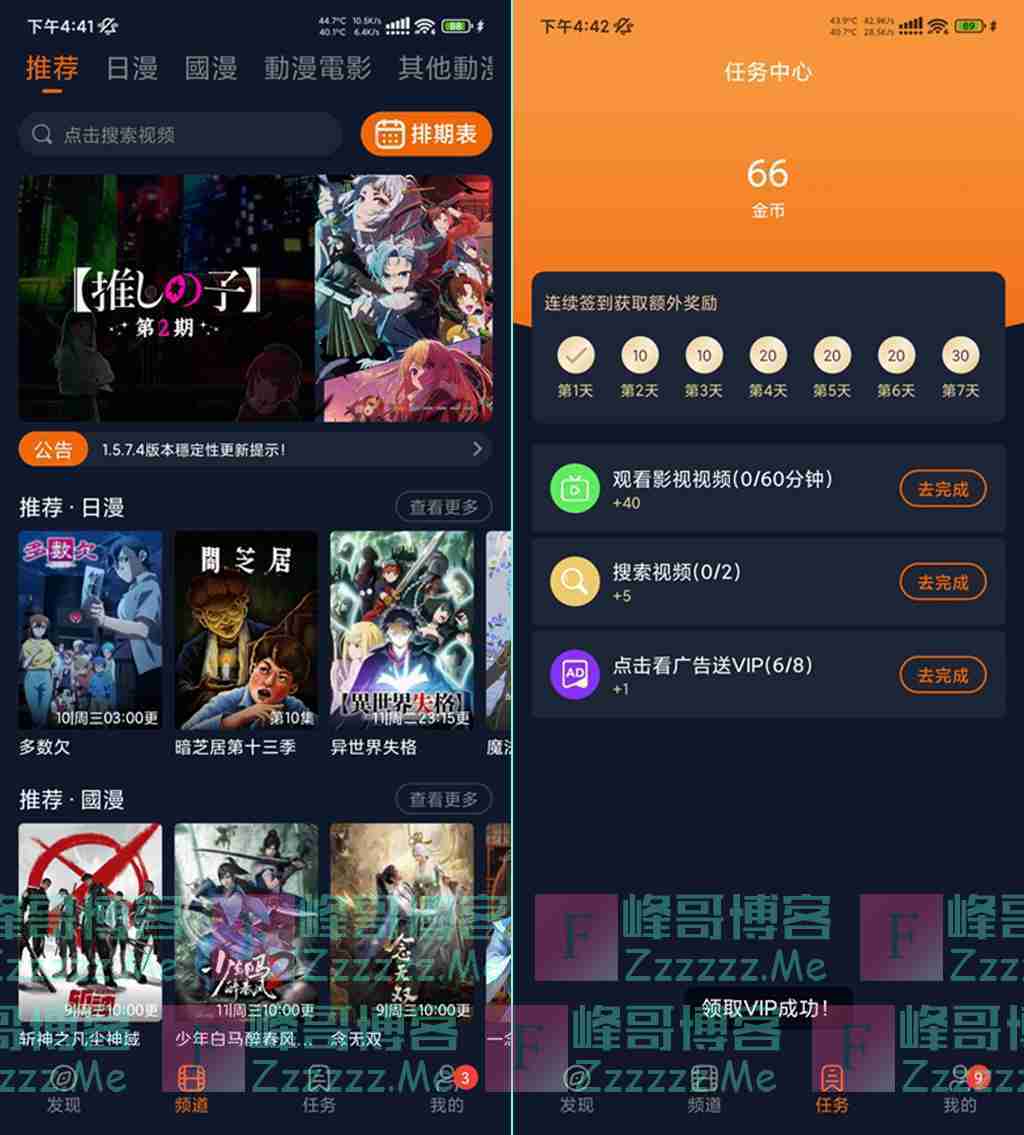
Task: Tap 去完成 for 观看影视视频 task
Action: pyautogui.click(x=943, y=489)
